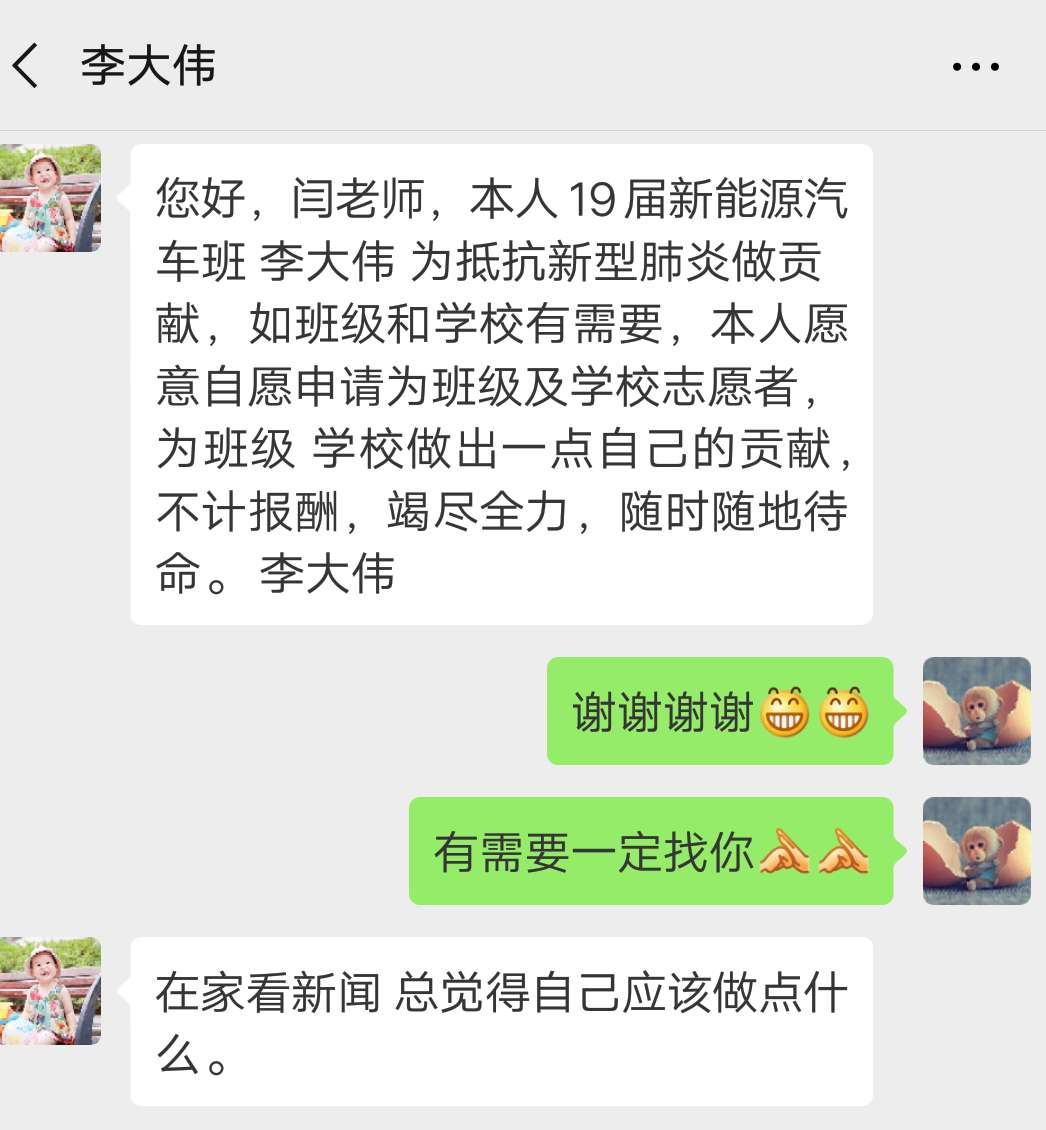Open the three-dot chat options menu
Screen dimensions: 1046x1130
pos(975,68)
